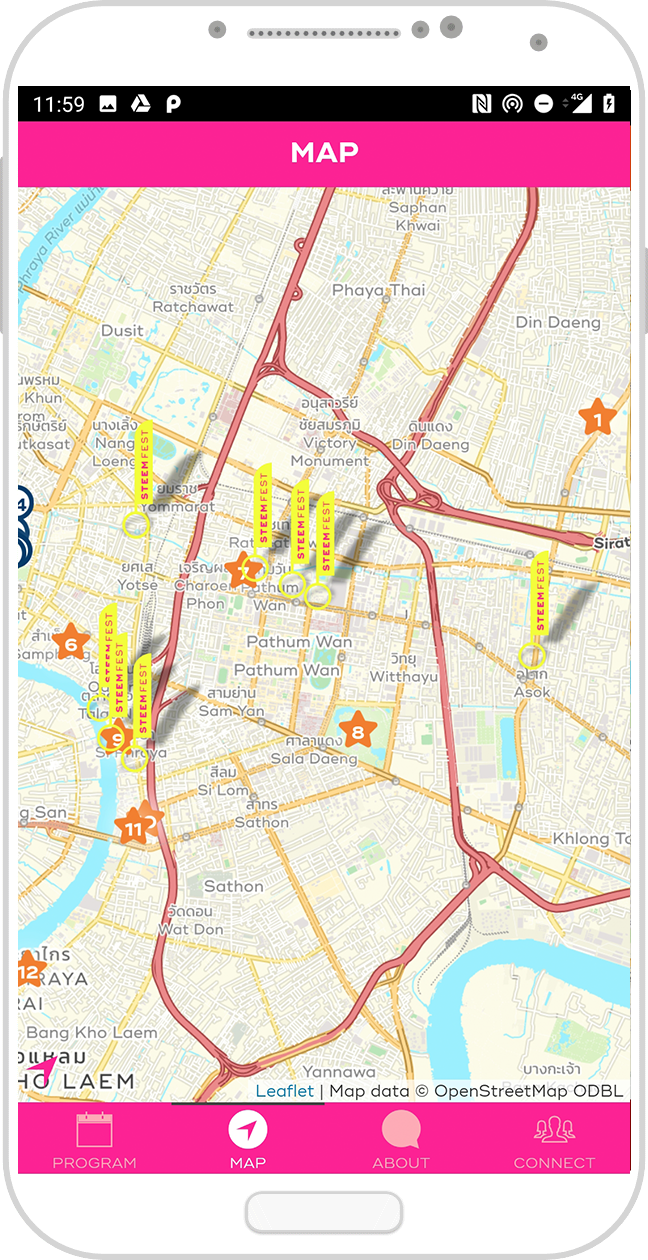Tap Steemfest pin near Asok
The height and width of the screenshot is (1260, 648).
pos(533,656)
